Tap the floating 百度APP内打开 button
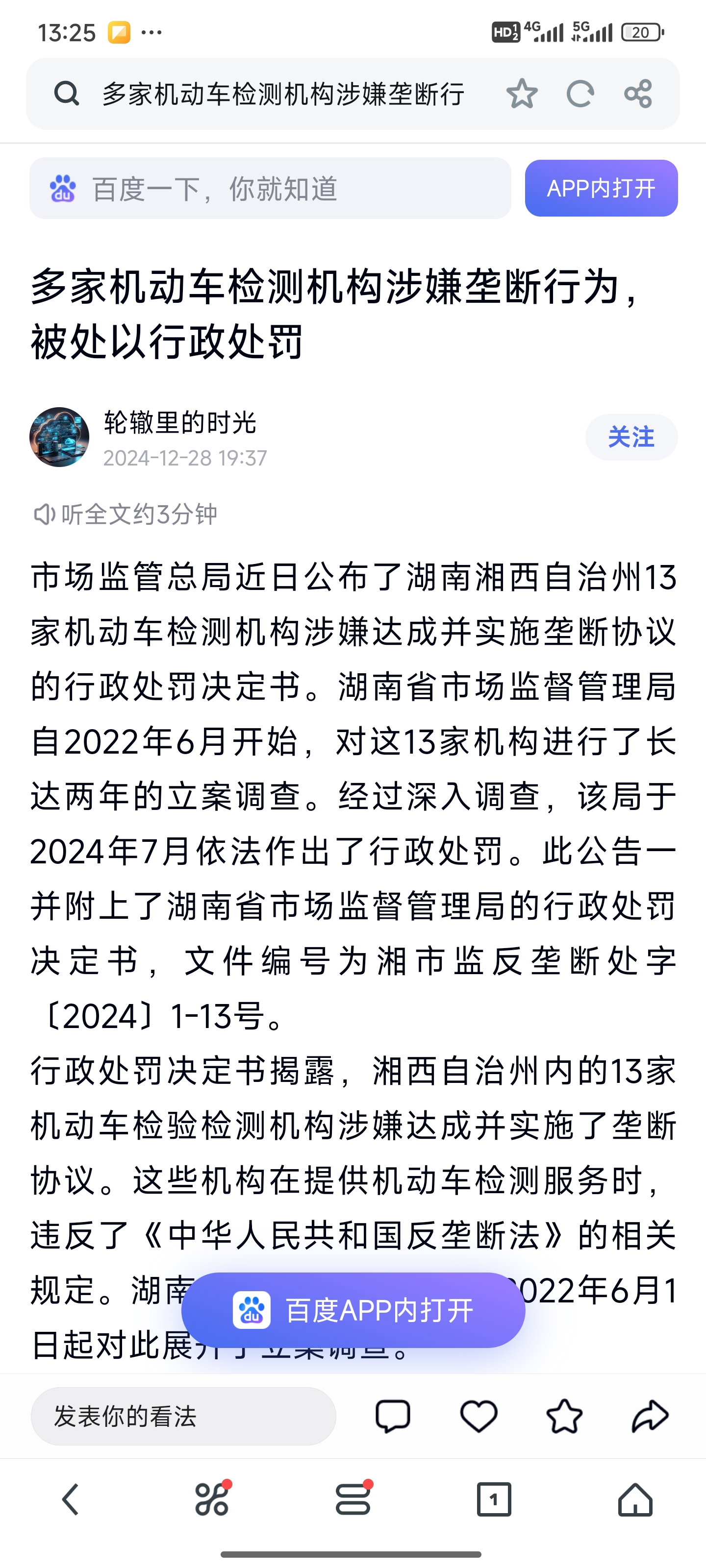706x1568 pixels. click(353, 1310)
